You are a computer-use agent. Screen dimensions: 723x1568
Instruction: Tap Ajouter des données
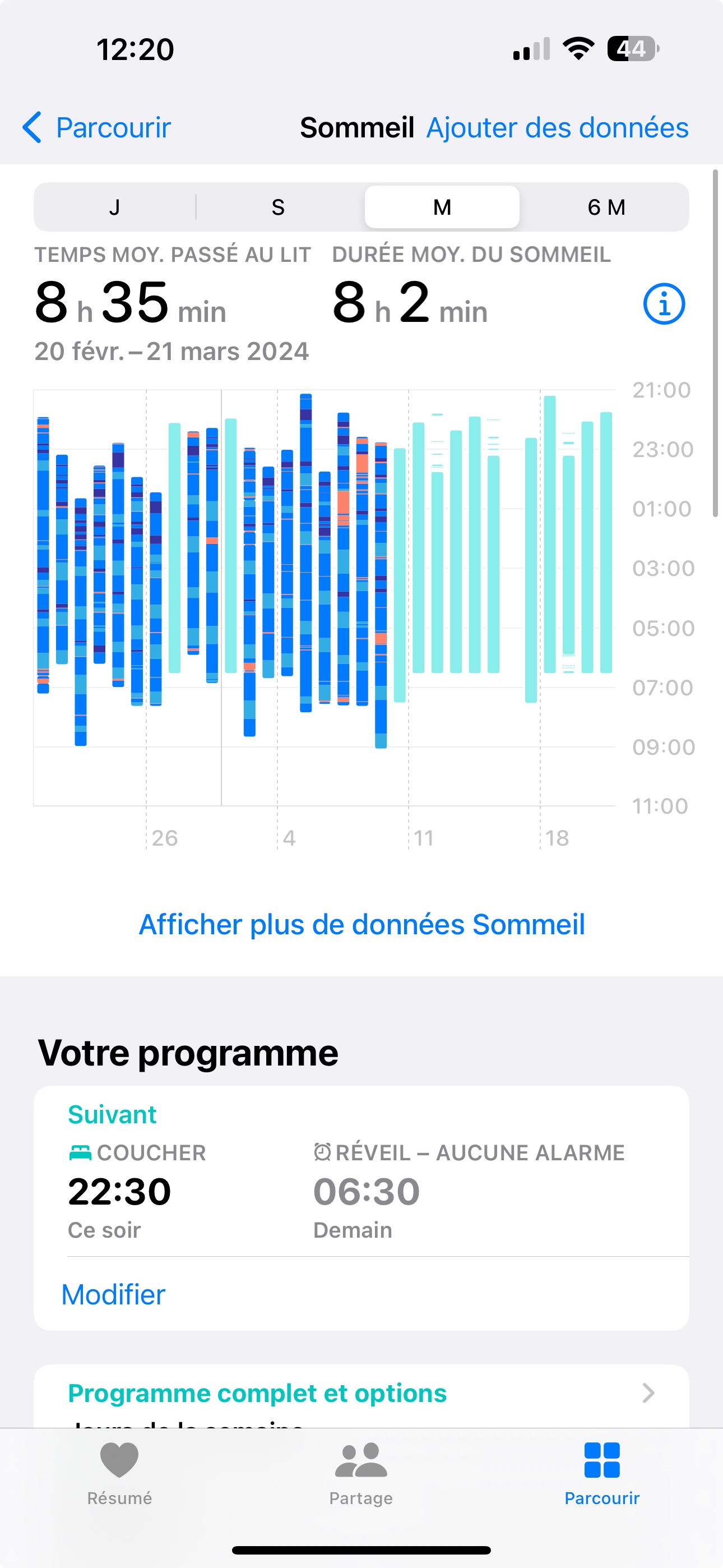(557, 128)
